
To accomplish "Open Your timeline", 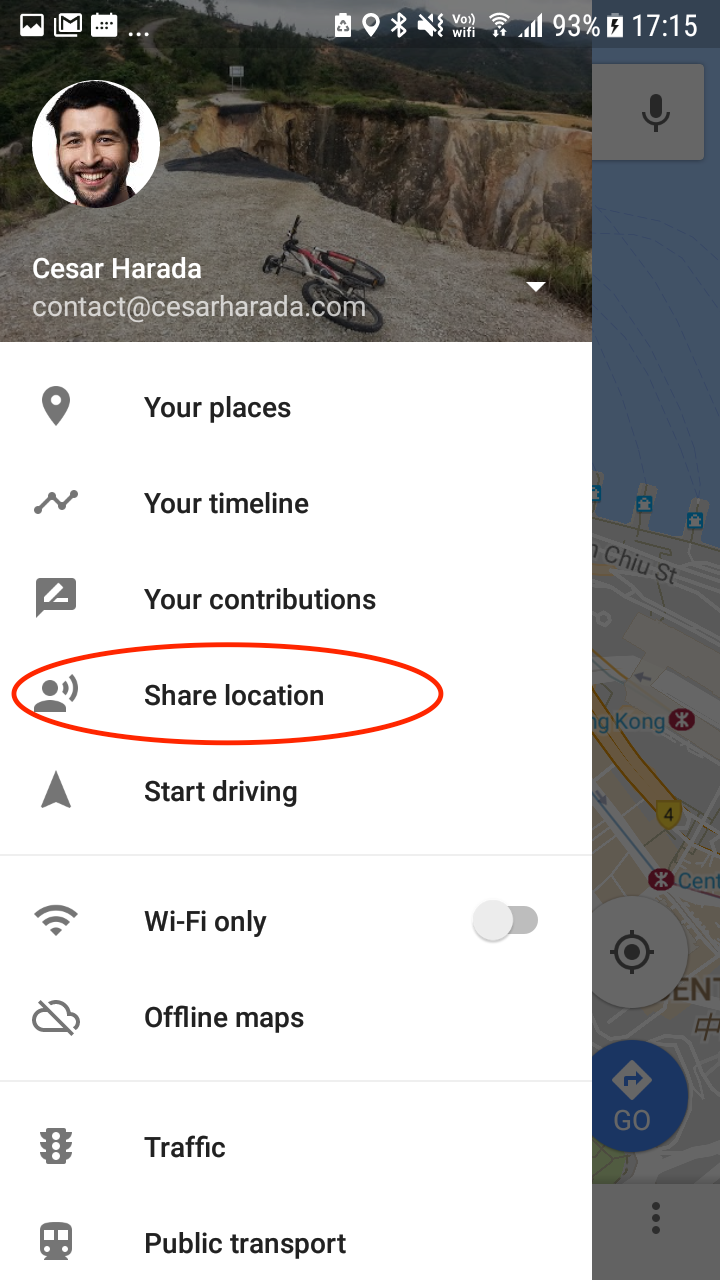I will click(x=226, y=504).
